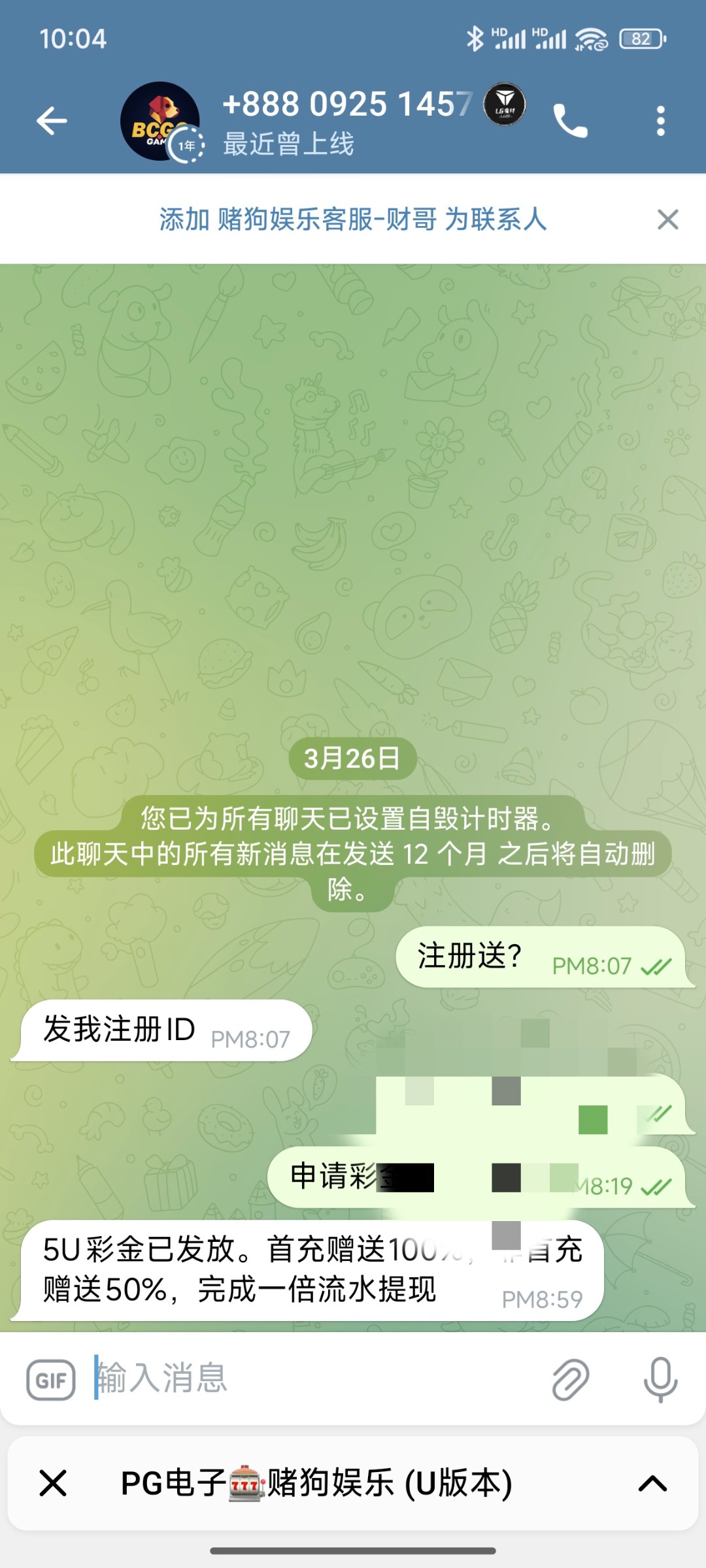This screenshot has width=706, height=1568.
Task: Tap the microphone voice message icon
Action: coord(660,1380)
